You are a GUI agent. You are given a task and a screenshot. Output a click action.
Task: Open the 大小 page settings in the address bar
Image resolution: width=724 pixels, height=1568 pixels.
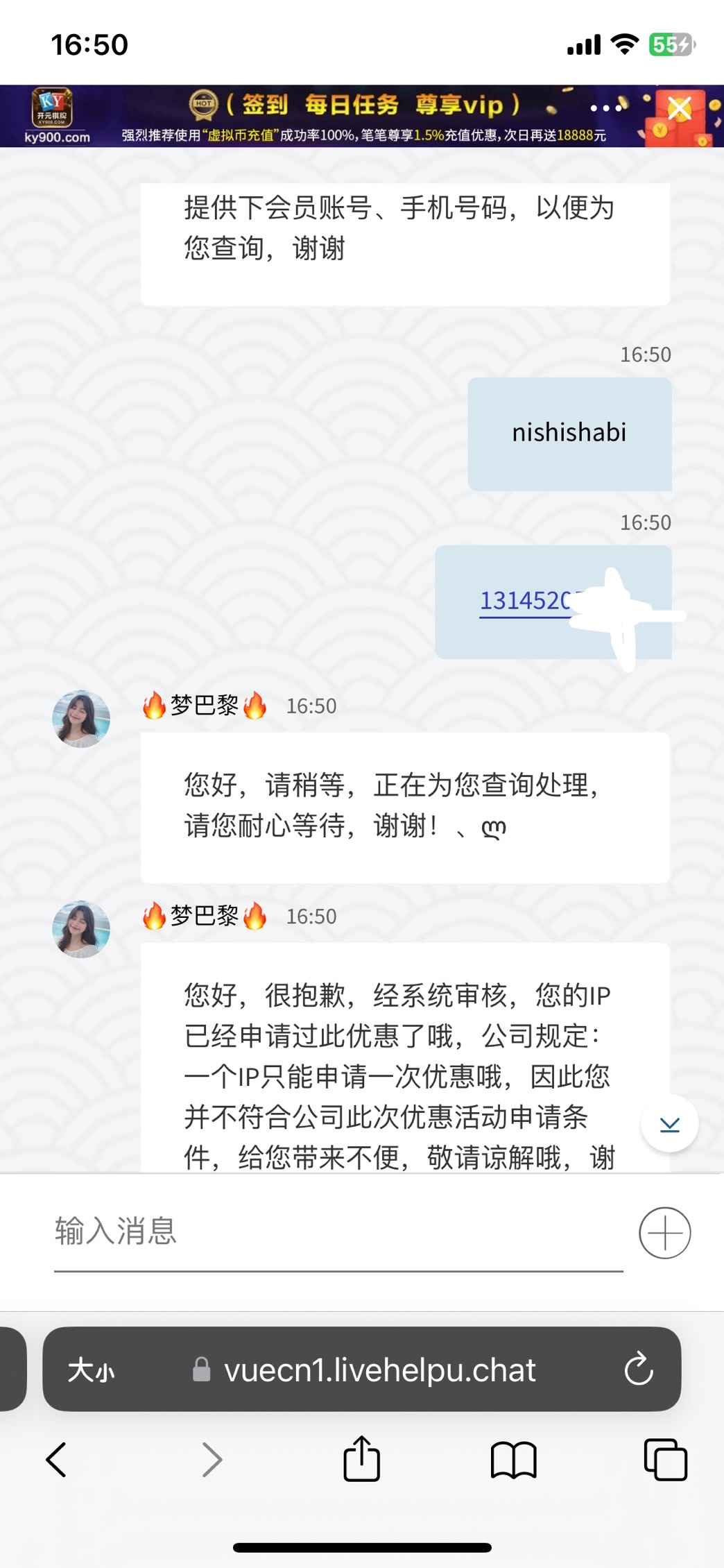[91, 1370]
